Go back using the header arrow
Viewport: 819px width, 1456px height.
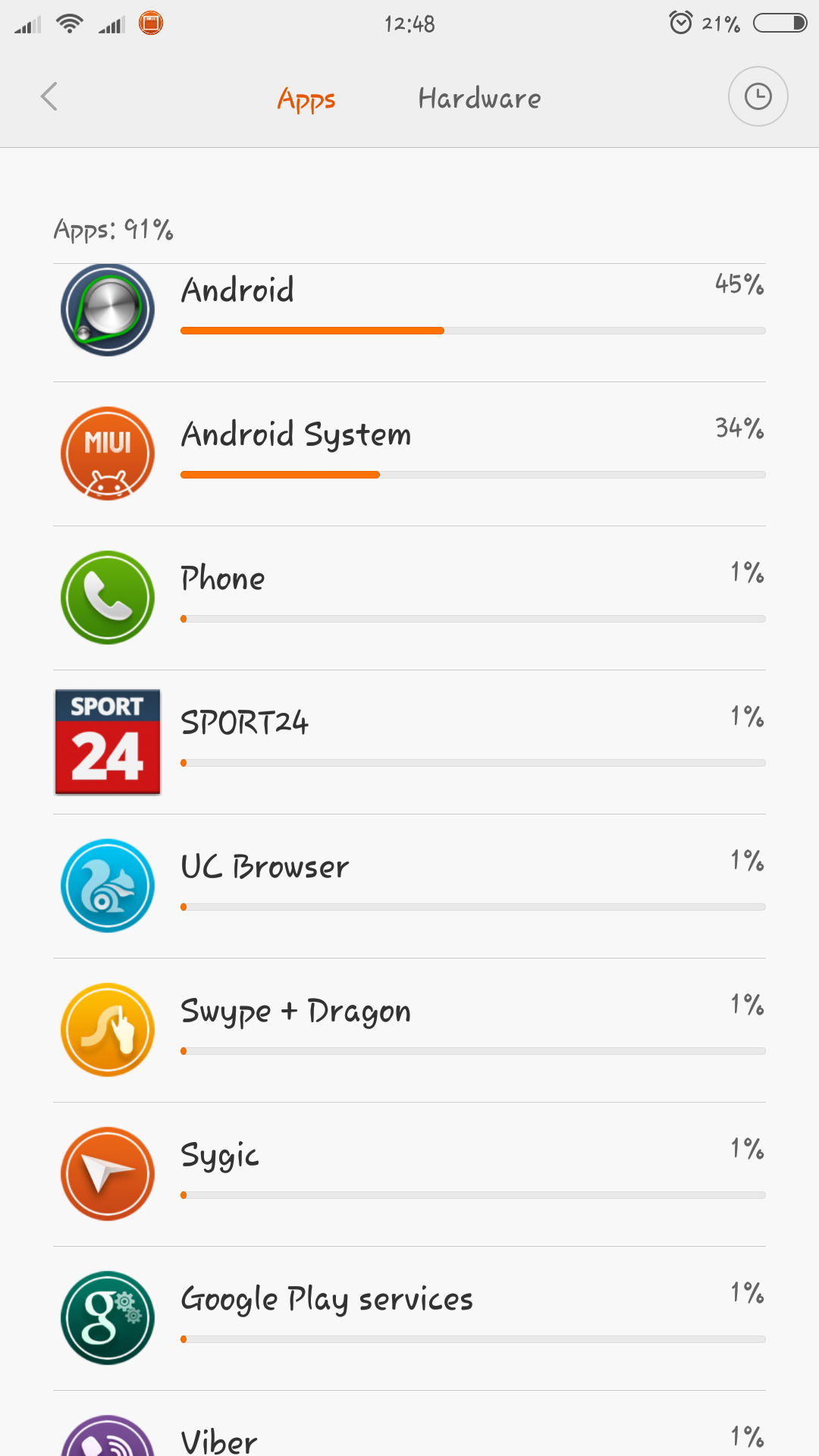[49, 97]
